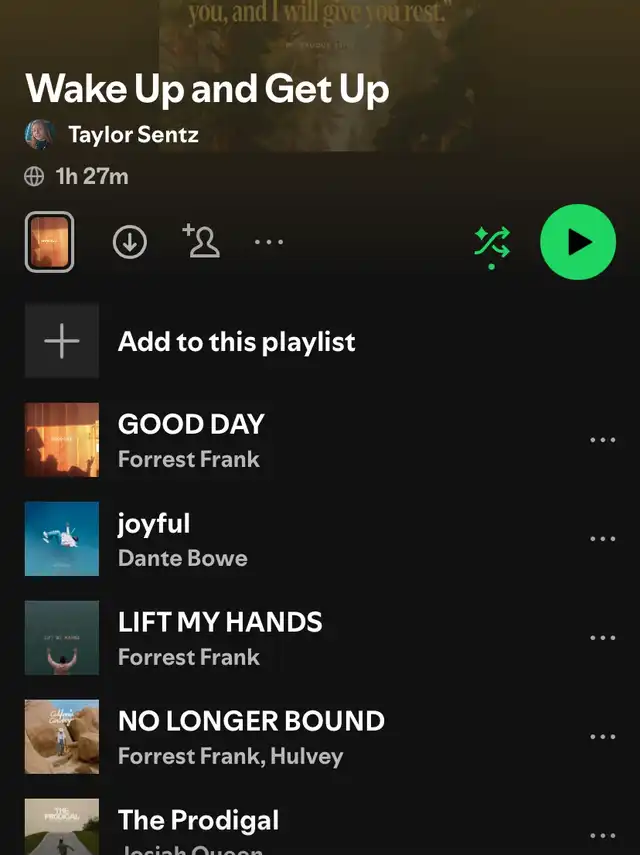Open more options for LIFT MY HANDS
This screenshot has width=640, height=855.
(602, 638)
